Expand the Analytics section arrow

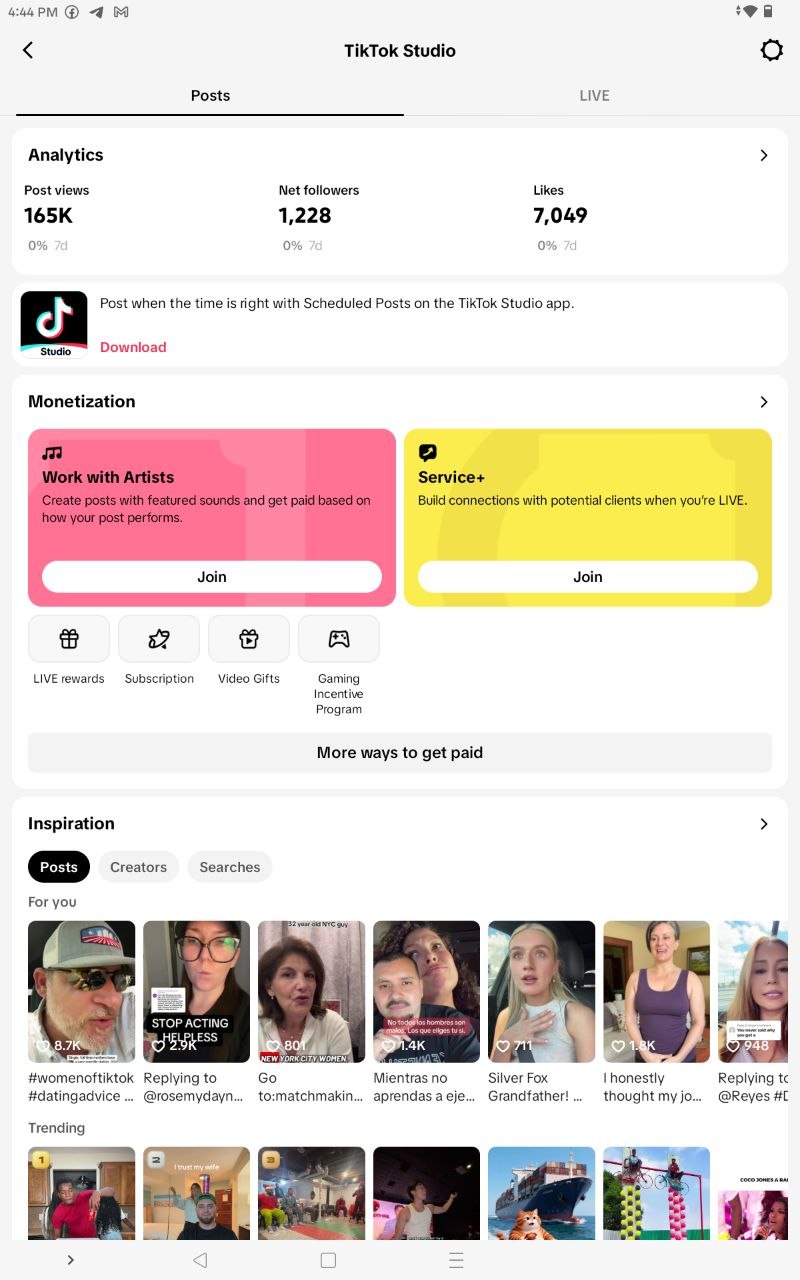pos(764,155)
